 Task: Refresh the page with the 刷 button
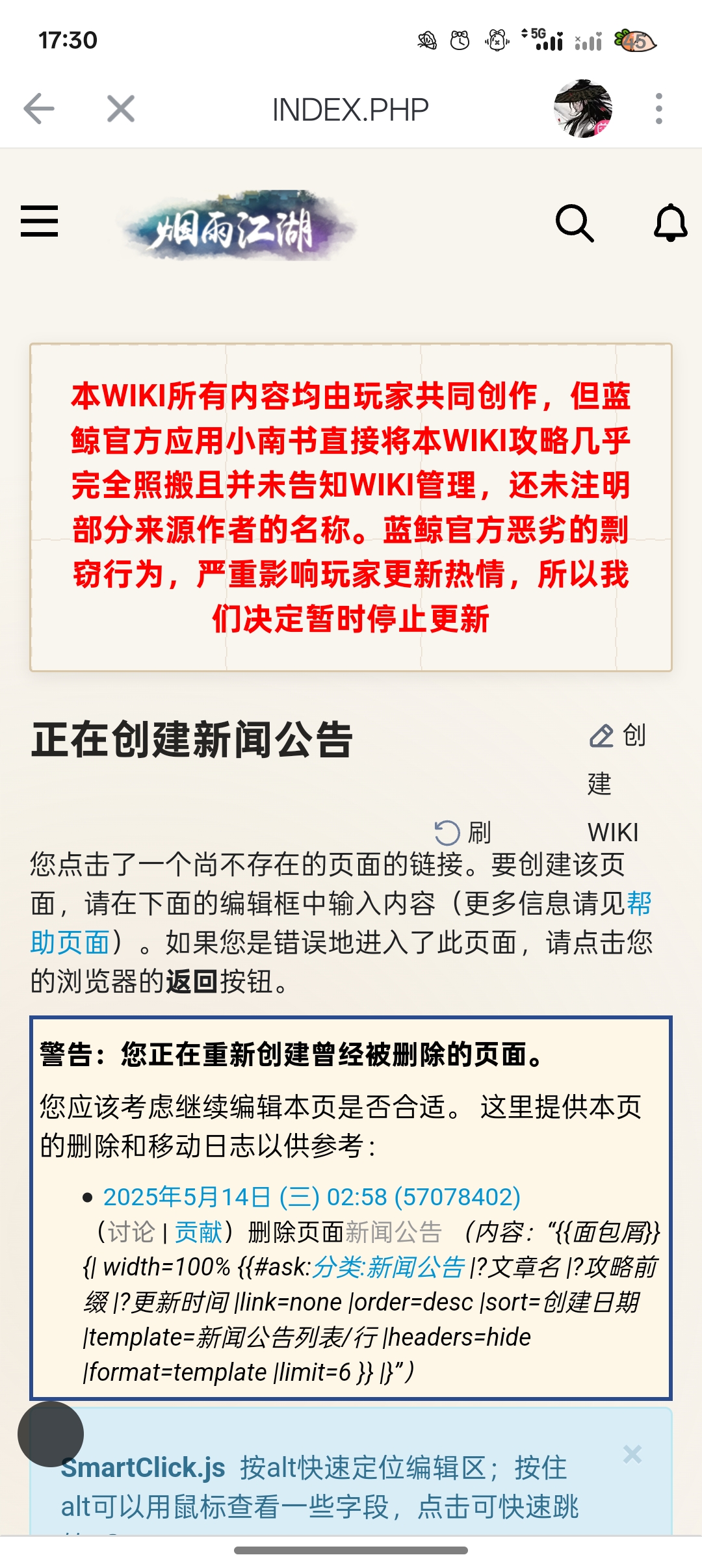tap(463, 833)
